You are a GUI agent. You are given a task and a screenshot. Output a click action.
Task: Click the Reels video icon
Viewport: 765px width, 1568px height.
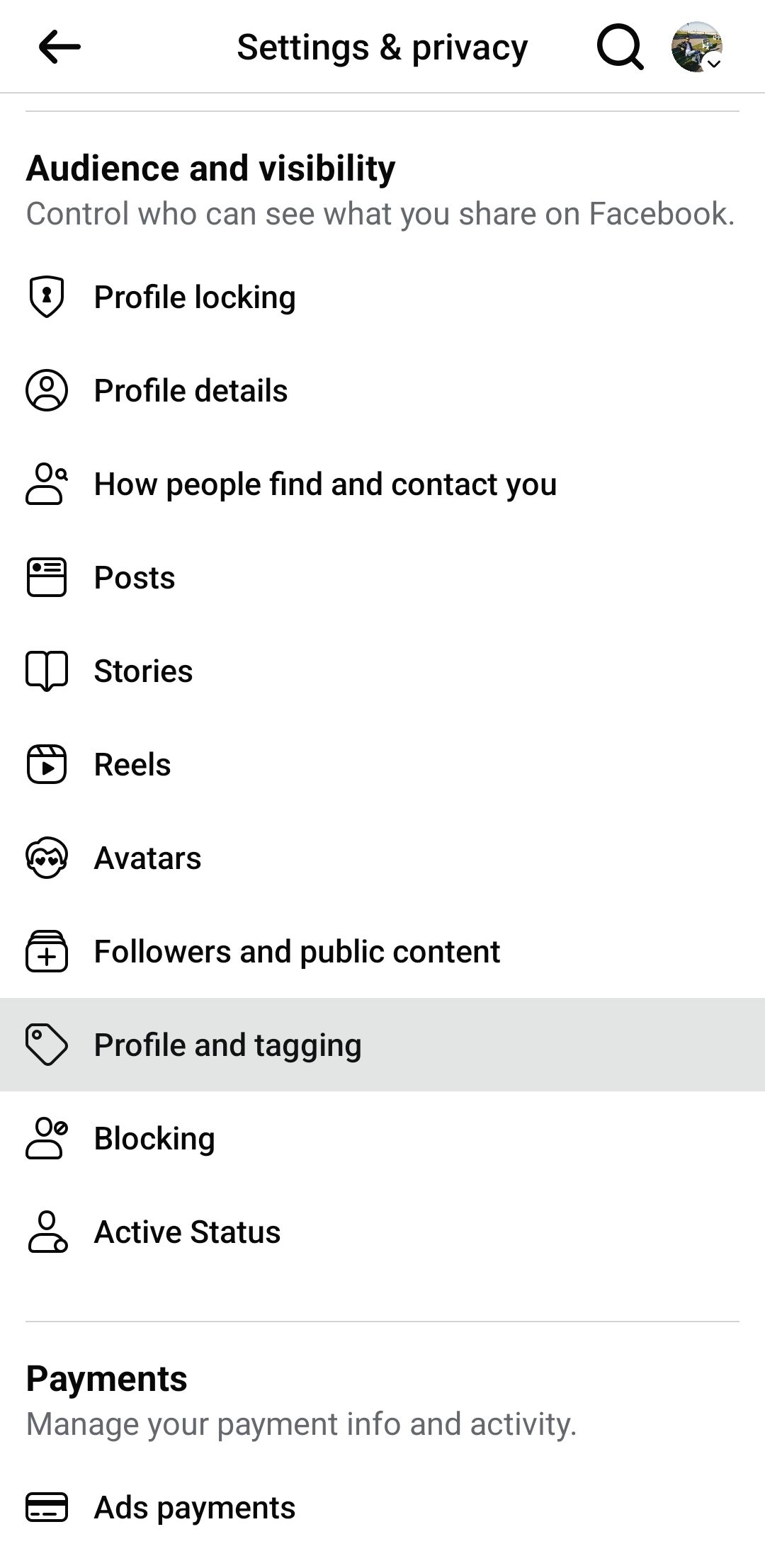pos(46,764)
